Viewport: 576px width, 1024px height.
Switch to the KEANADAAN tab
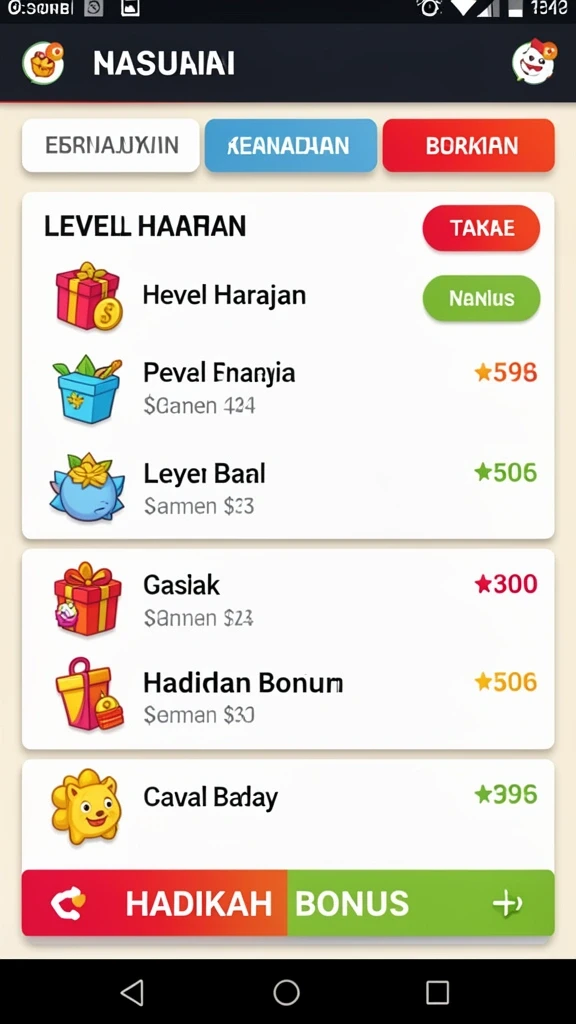[x=291, y=145]
